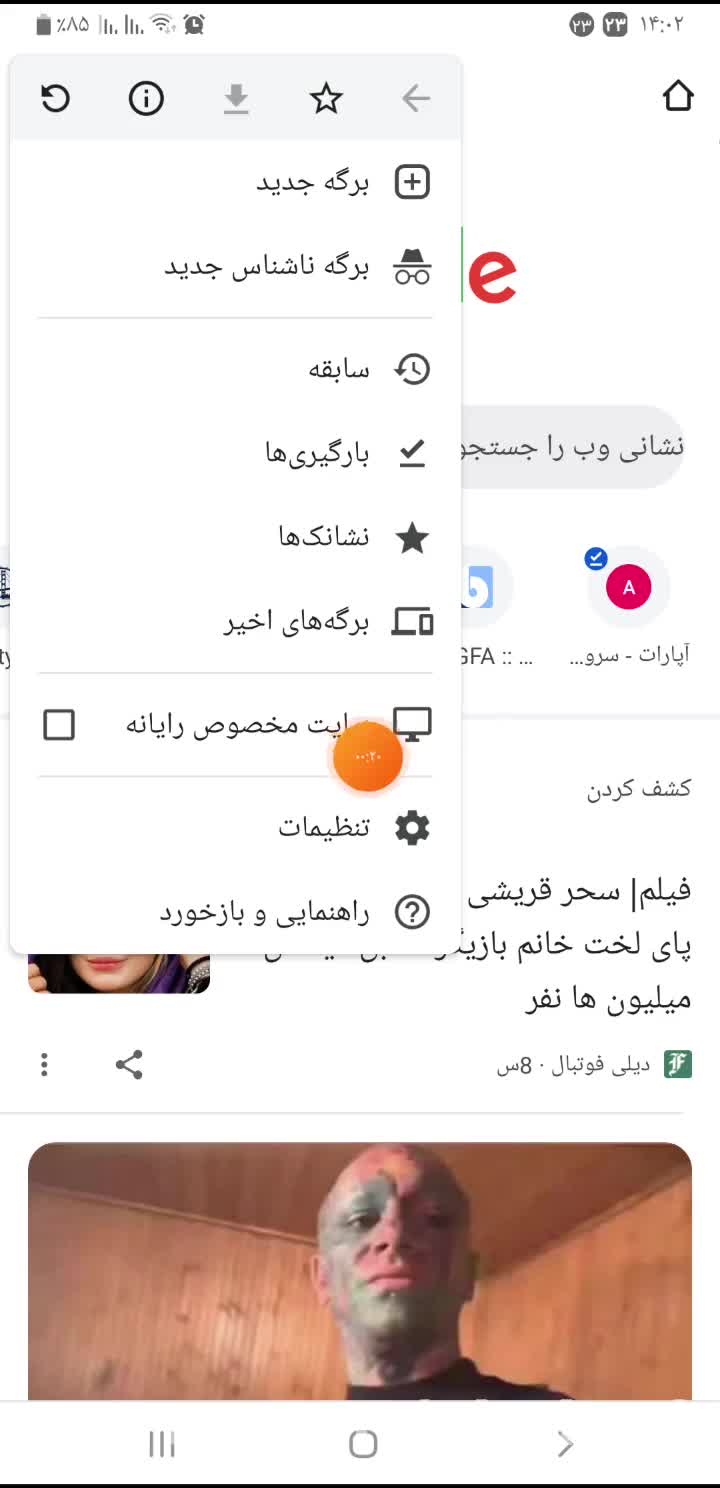Open a new tab (برگه جدید)

[x=310, y=182]
